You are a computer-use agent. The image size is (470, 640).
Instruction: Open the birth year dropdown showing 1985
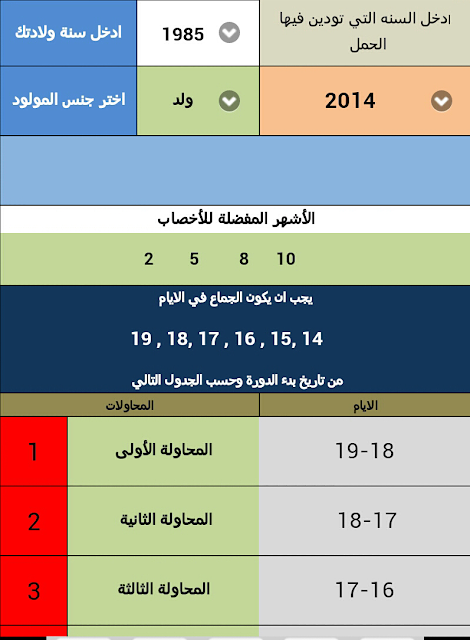coord(198,33)
